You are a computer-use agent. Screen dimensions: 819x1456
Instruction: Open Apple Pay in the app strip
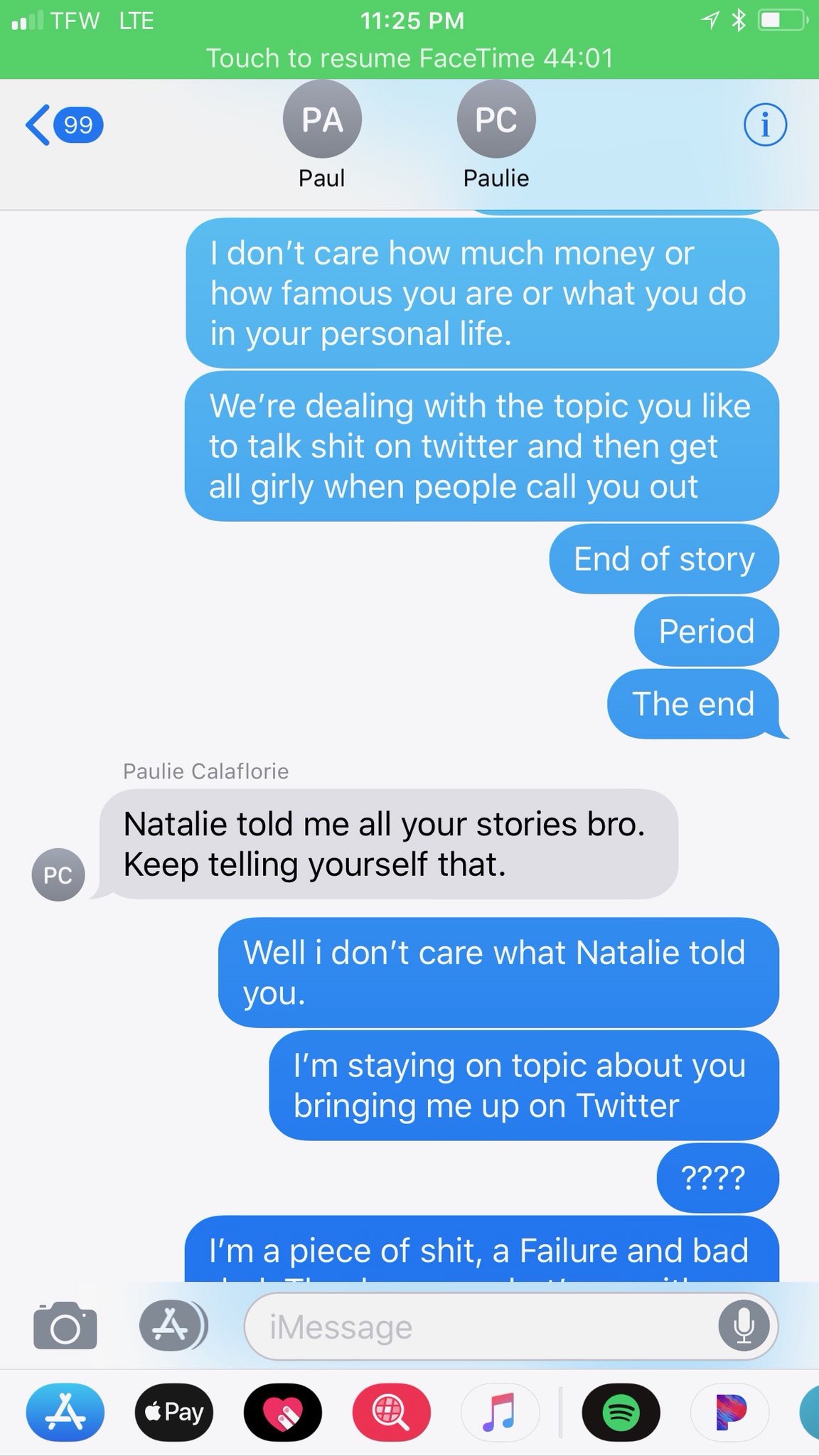(174, 1412)
